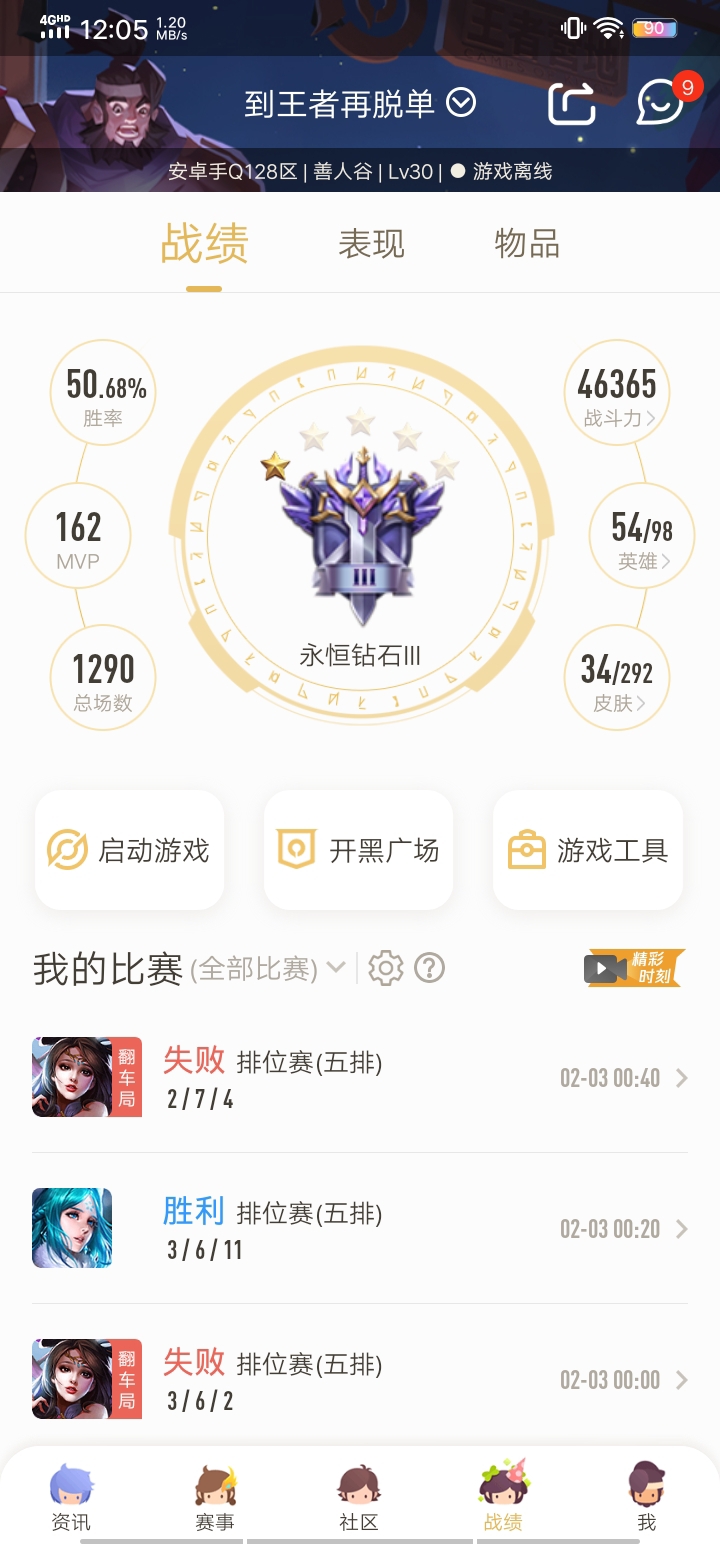Share the profile via share icon
Viewport: 720px width, 1544px height.
tap(572, 103)
